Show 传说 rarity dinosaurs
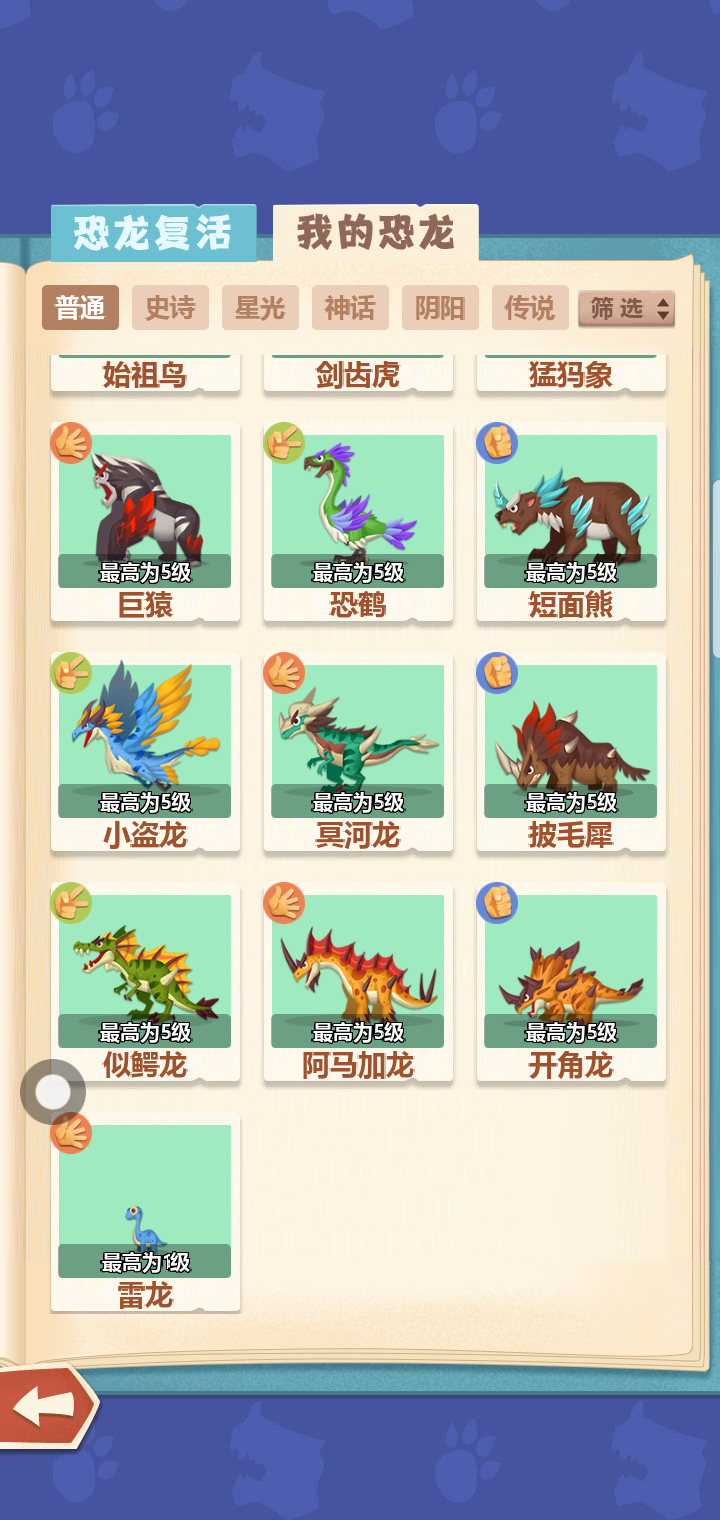The width and height of the screenshot is (720, 1520). point(530,308)
